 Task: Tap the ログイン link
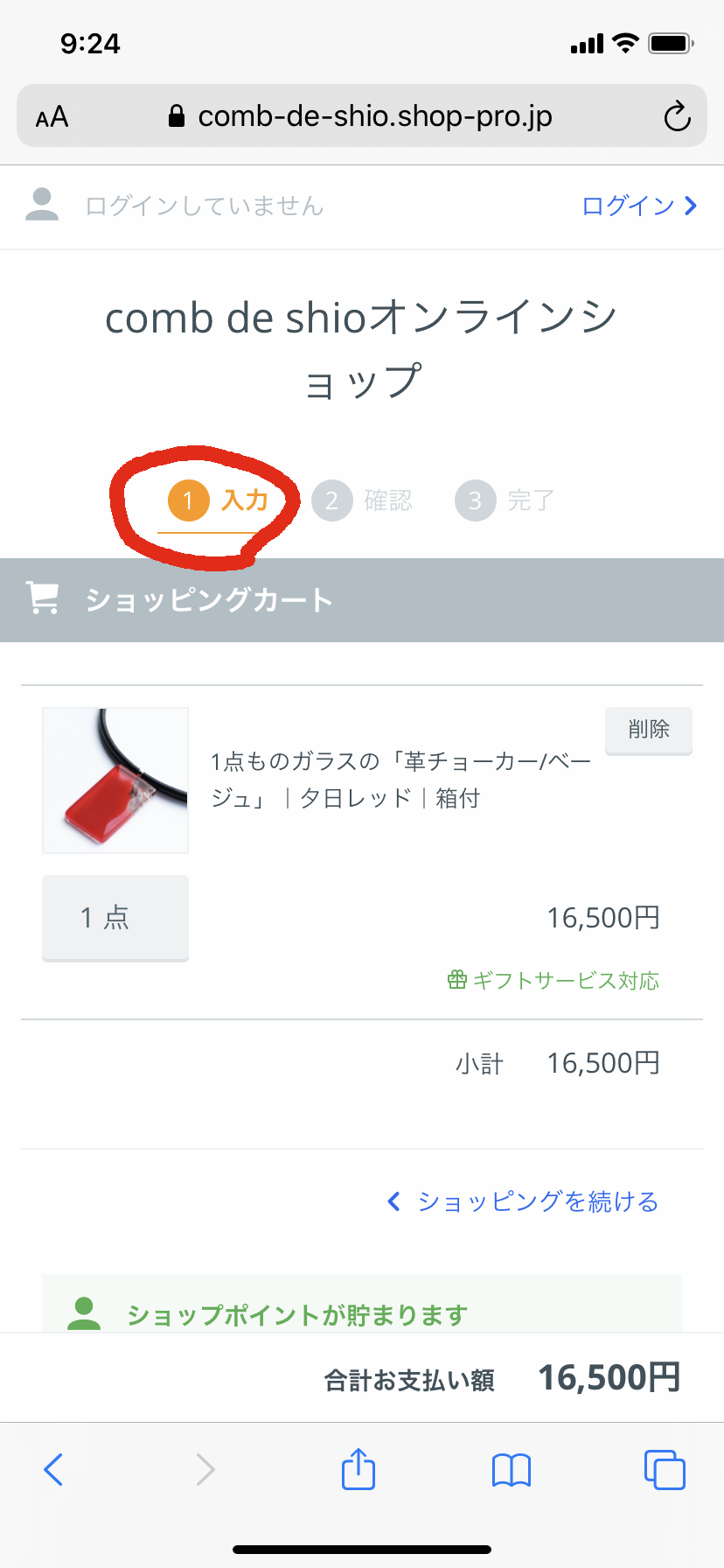(x=639, y=206)
